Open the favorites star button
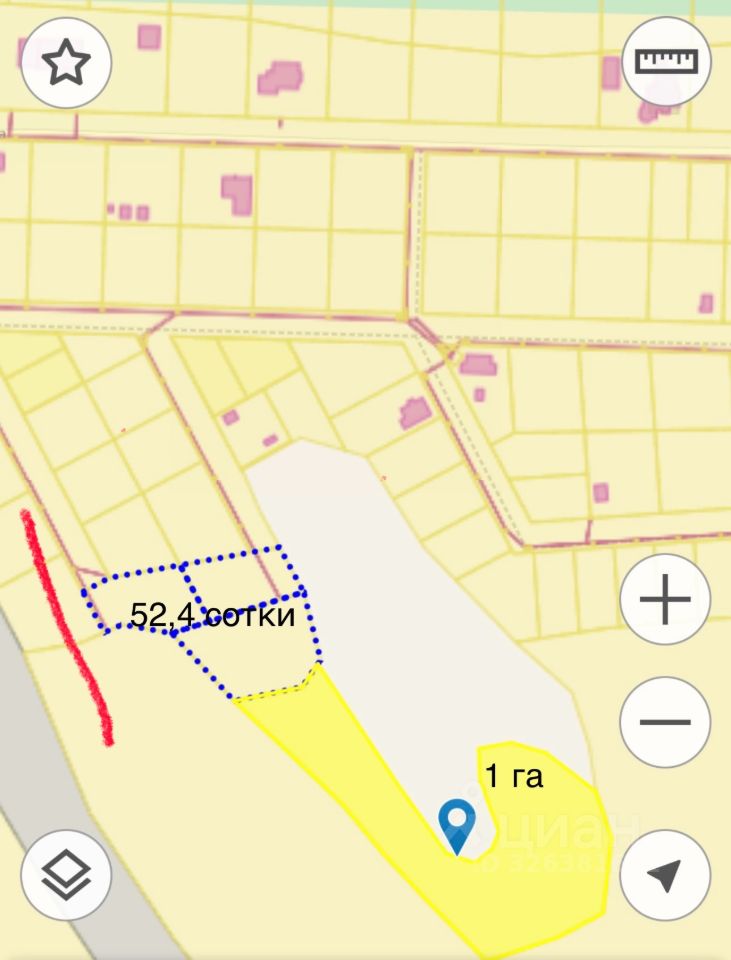Screen dimensions: 731x960 pyautogui.click(x=66, y=62)
